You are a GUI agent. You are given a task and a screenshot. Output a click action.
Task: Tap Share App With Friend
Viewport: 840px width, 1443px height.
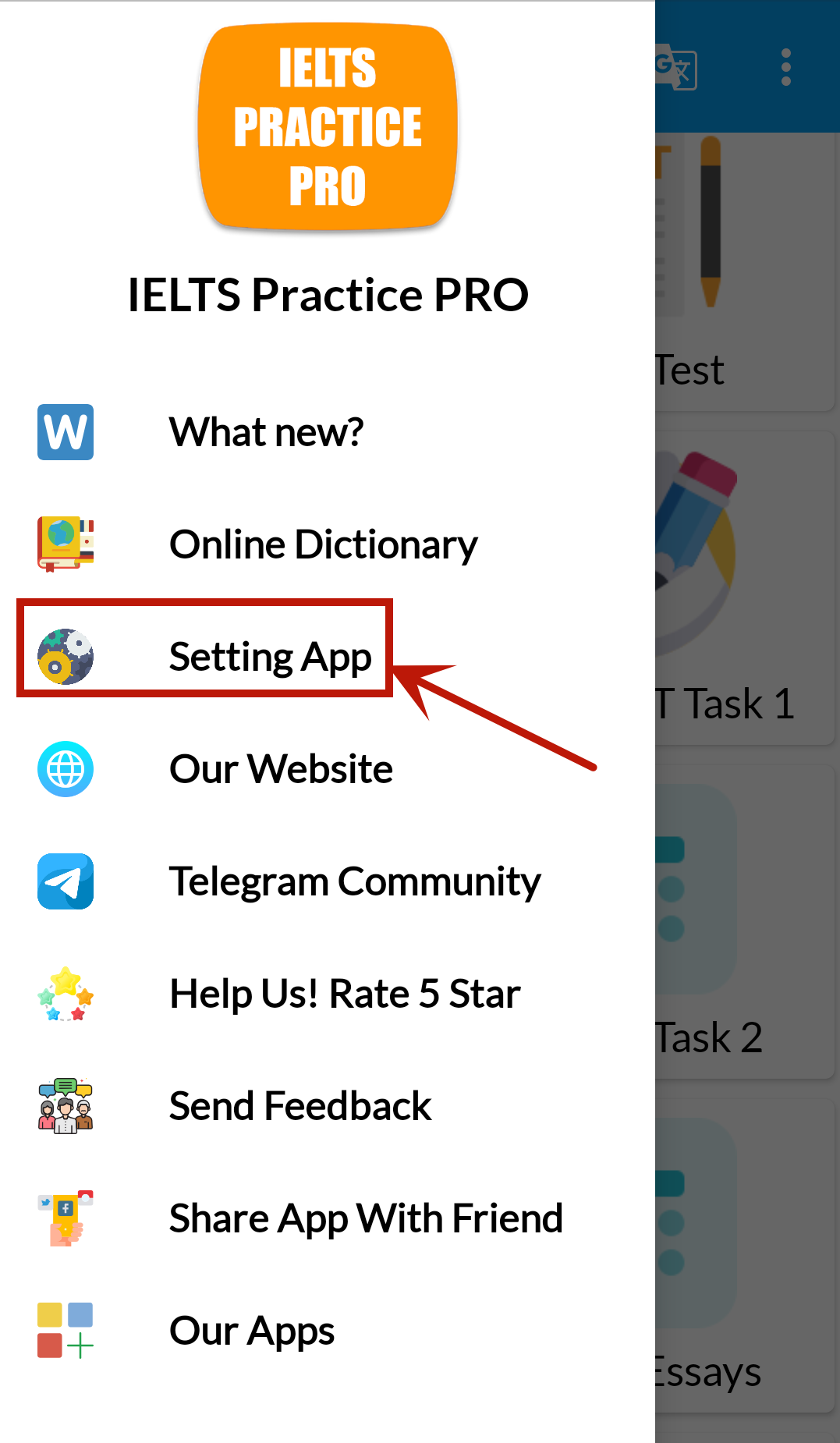point(366,1218)
